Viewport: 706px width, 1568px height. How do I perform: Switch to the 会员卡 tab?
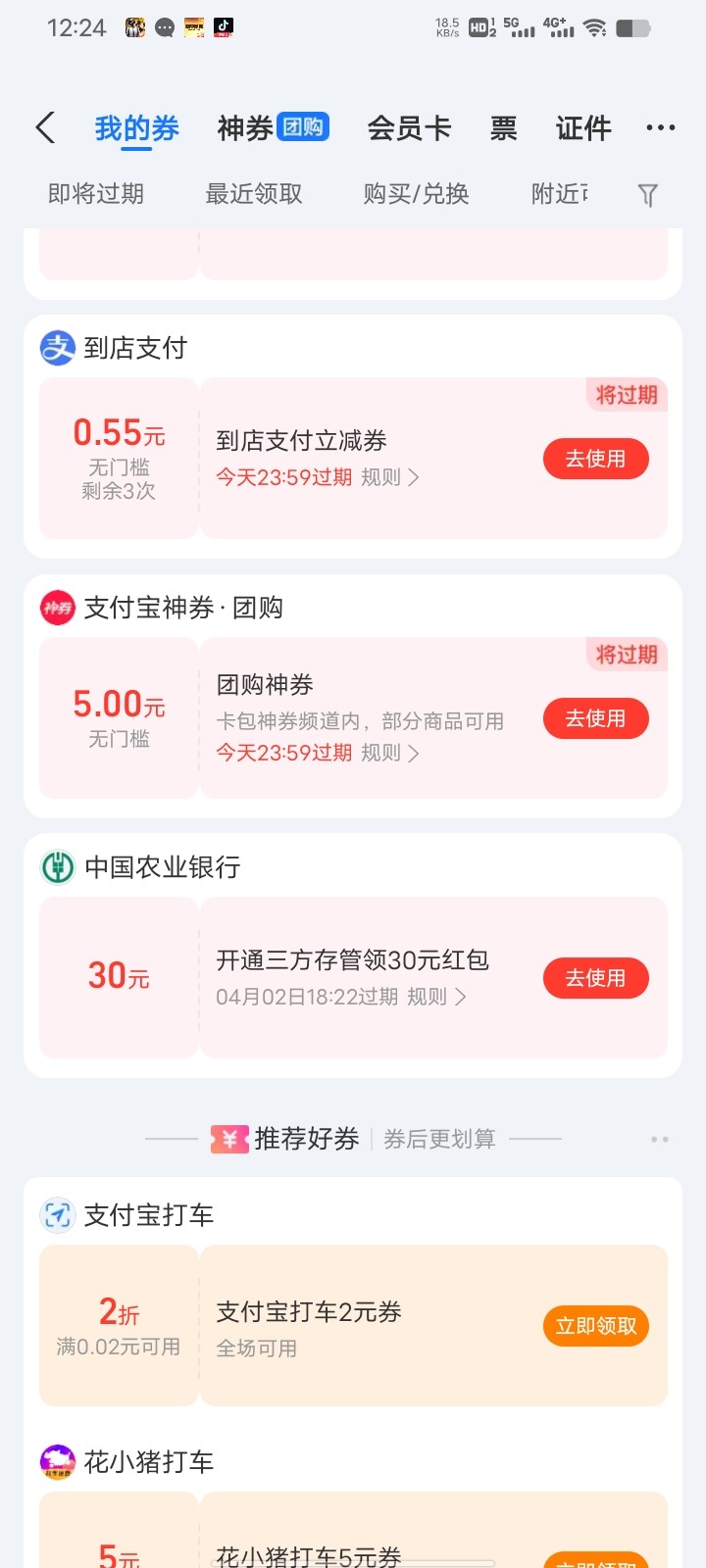click(x=409, y=128)
